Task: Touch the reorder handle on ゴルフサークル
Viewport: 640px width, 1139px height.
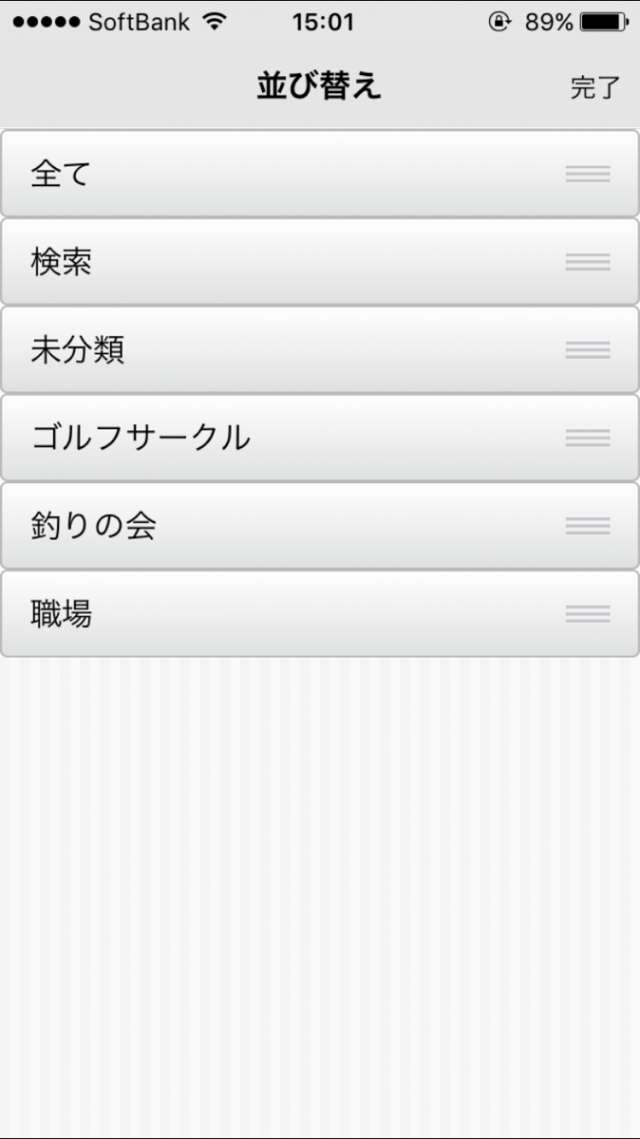Action: point(588,437)
